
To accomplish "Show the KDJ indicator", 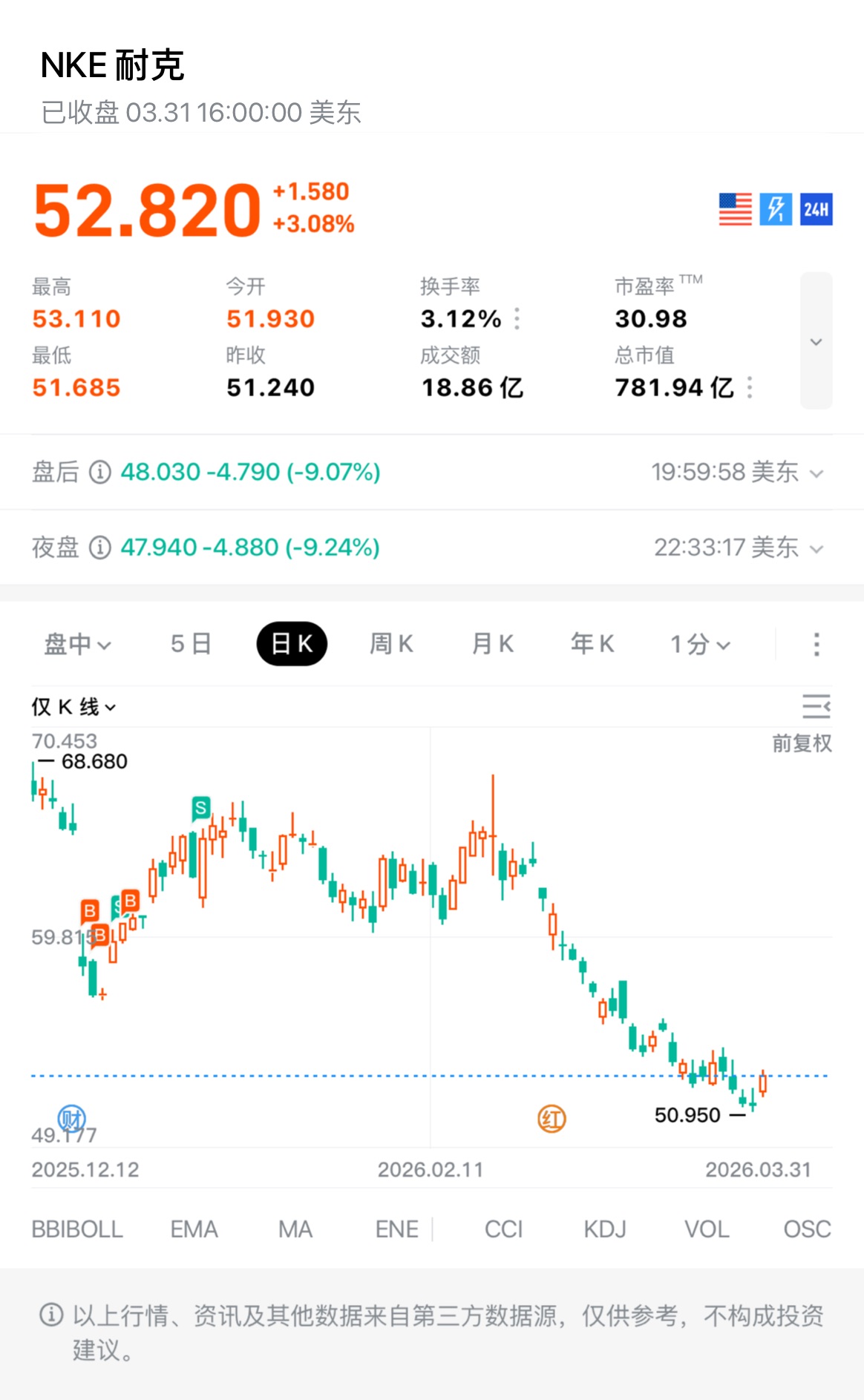I will [x=604, y=1229].
